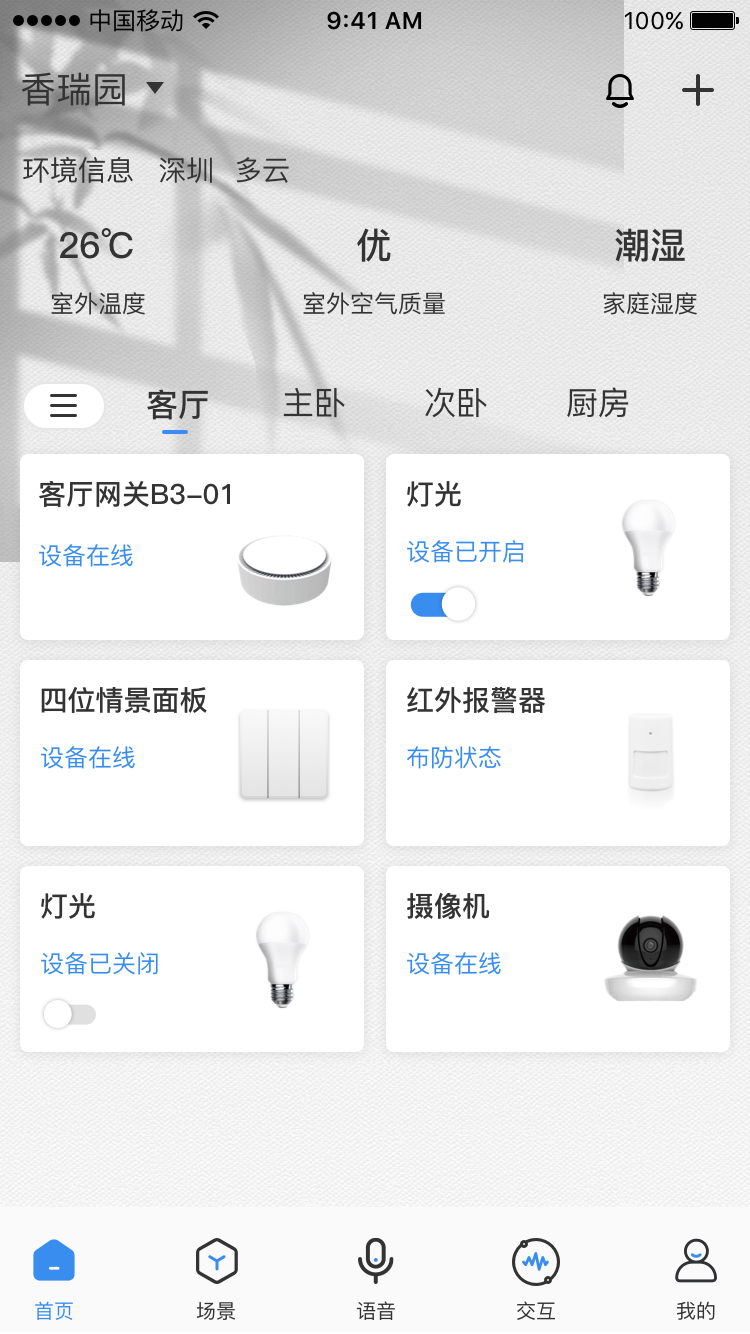Open the room list menu icon
This screenshot has height=1334, width=750.
pyautogui.click(x=64, y=405)
